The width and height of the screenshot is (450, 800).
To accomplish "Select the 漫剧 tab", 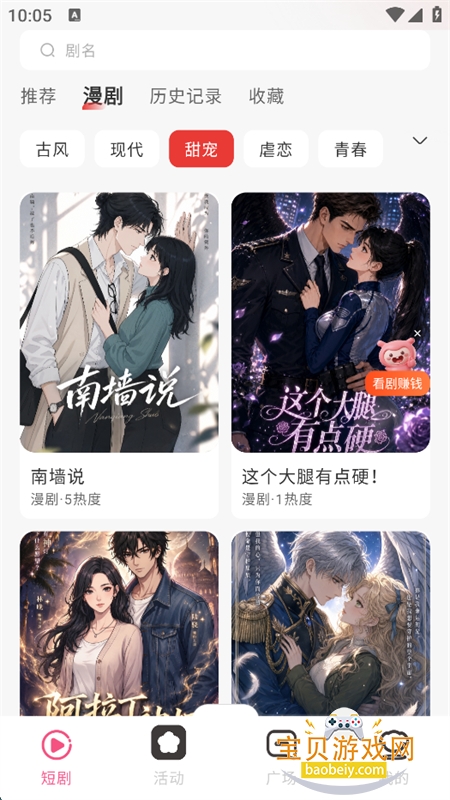I will (x=103, y=96).
